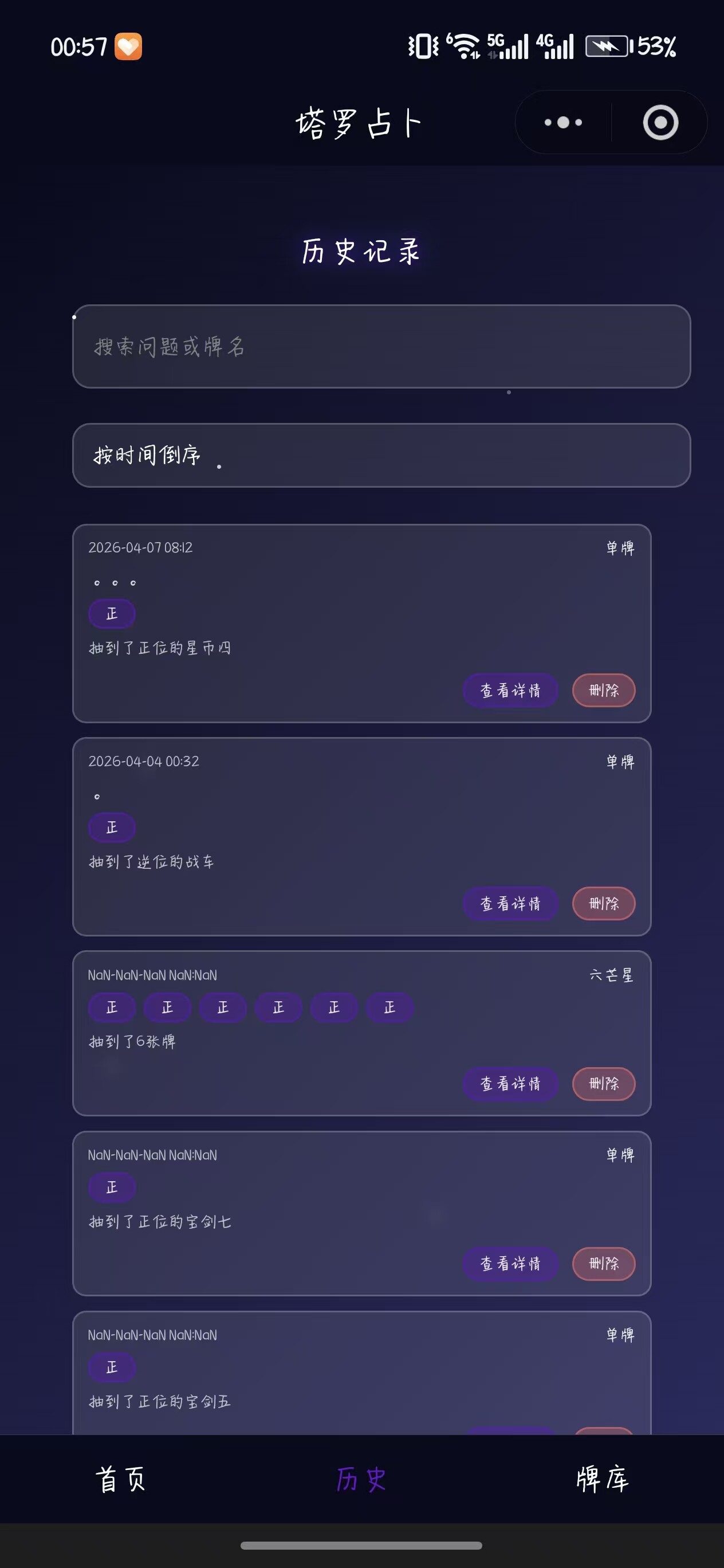Select the 历史 tab
Viewport: 724px width, 1568px height.
click(361, 1479)
